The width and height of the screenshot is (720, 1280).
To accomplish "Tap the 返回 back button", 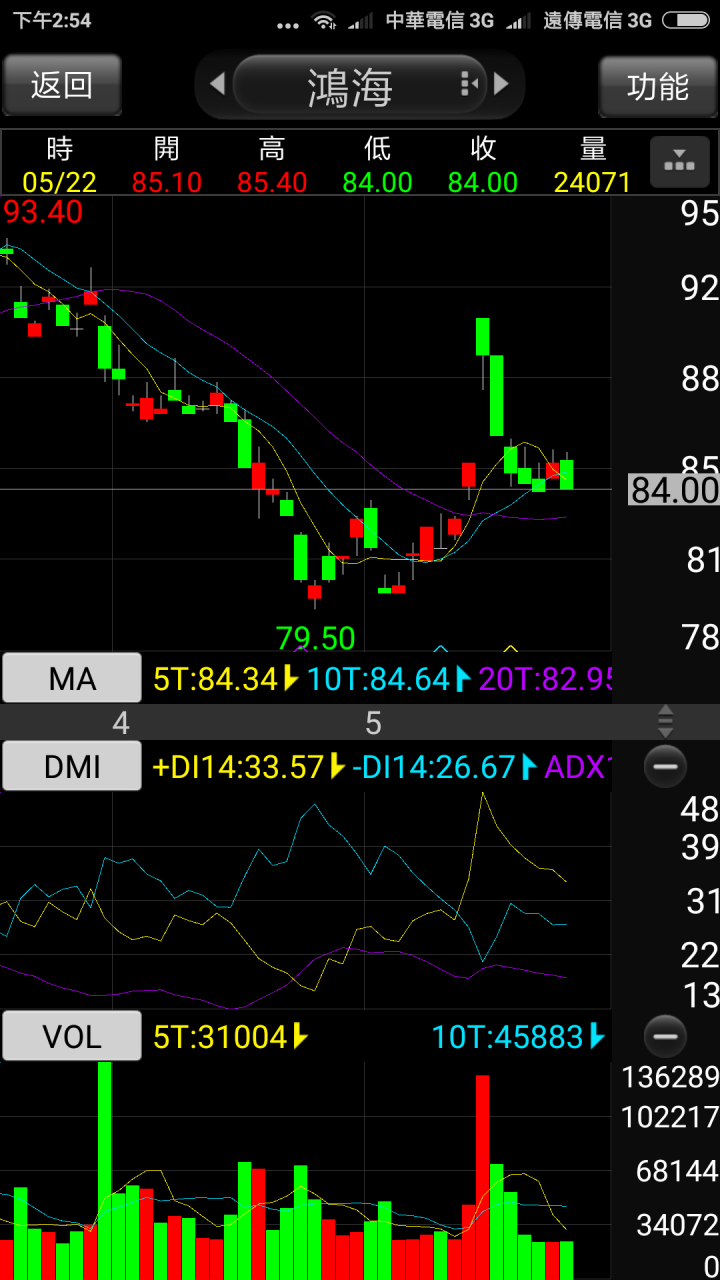I will coord(62,85).
